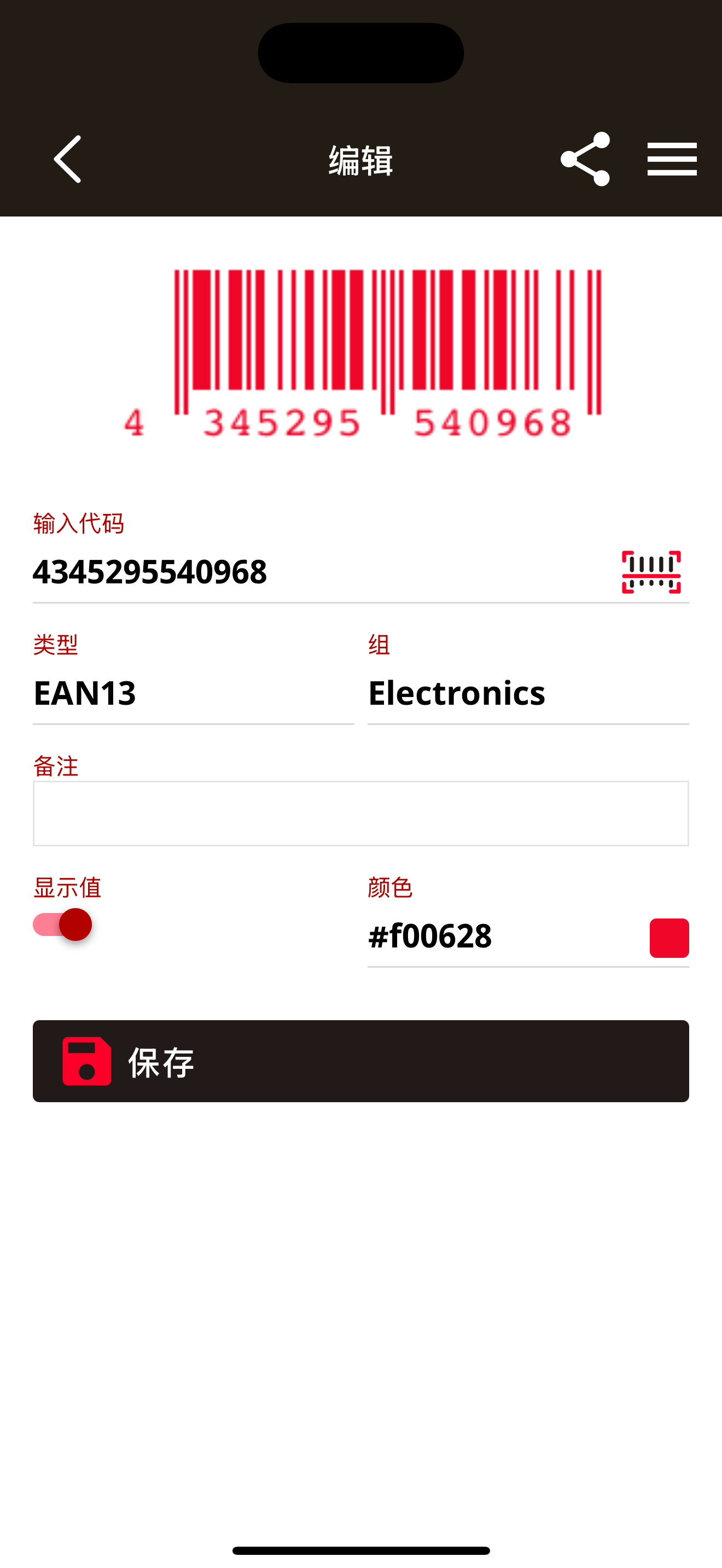The width and height of the screenshot is (722, 1568).
Task: Go back from the 编辑 screen
Action: point(68,160)
